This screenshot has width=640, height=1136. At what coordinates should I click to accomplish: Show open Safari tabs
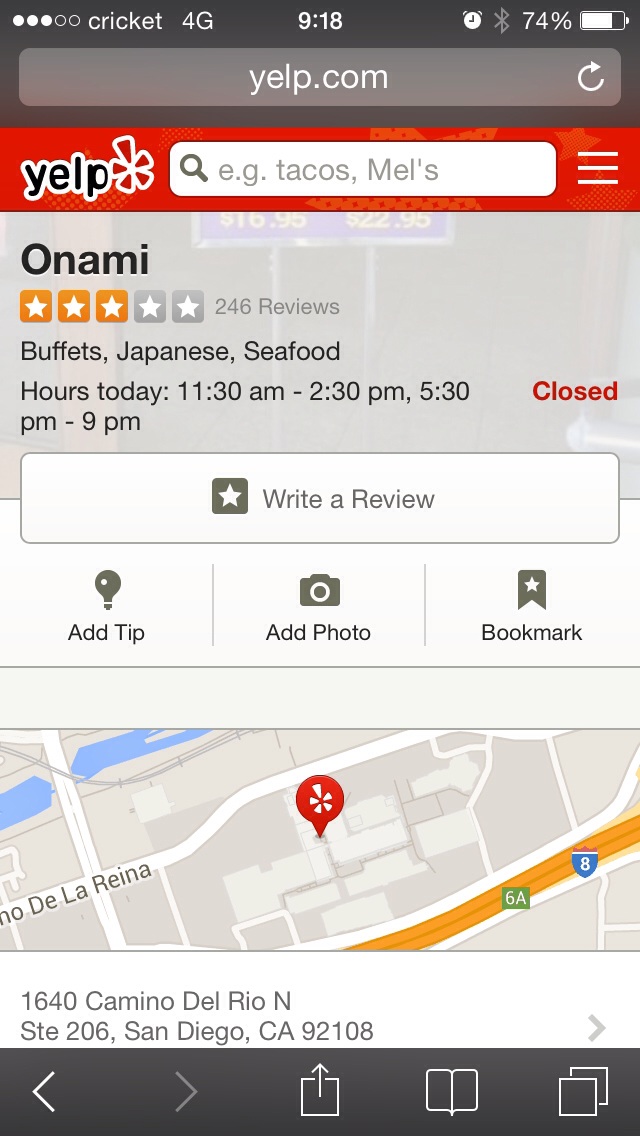[582, 1090]
